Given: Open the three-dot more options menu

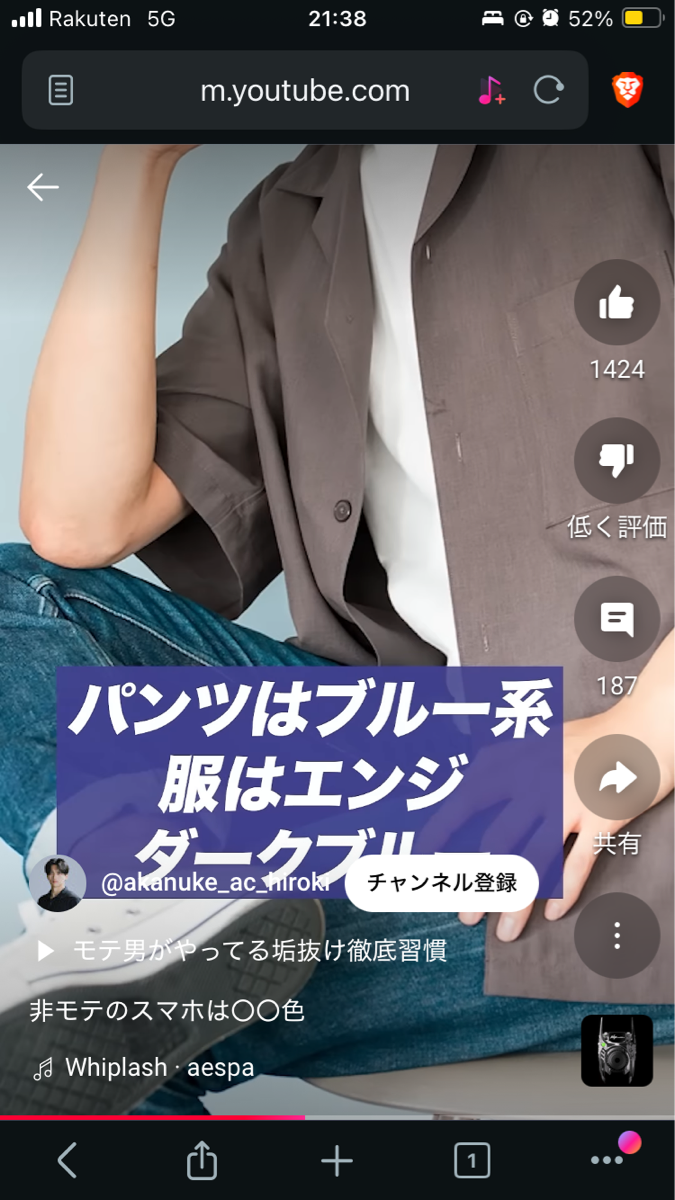Looking at the screenshot, I should pos(617,936).
